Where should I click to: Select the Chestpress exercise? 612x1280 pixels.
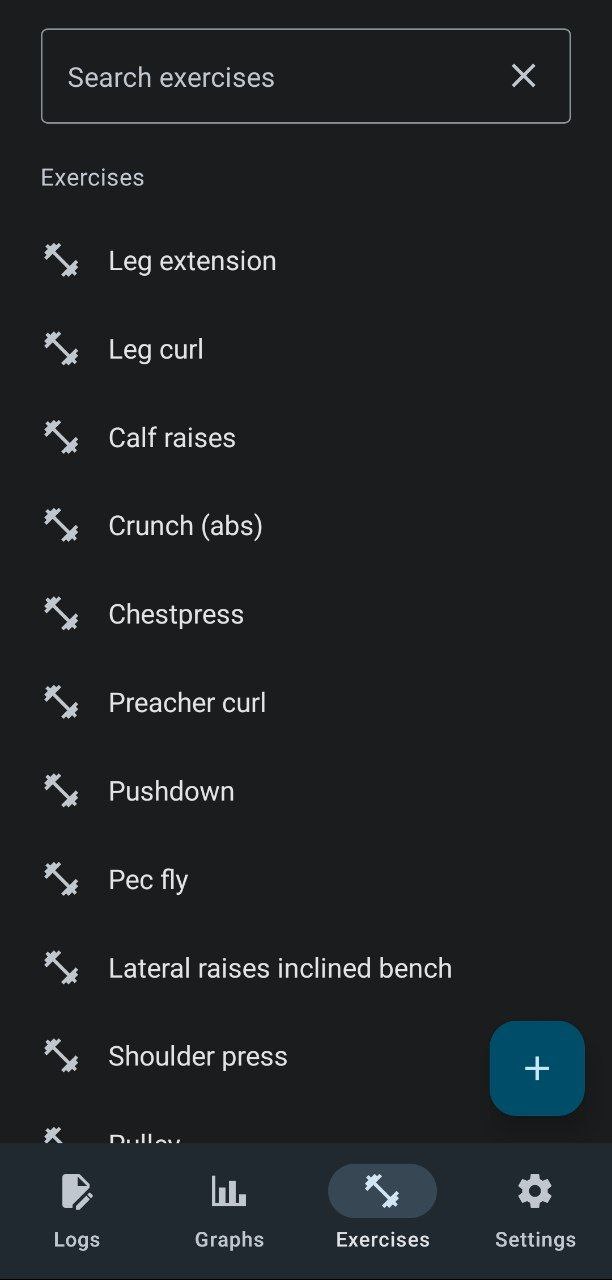tap(306, 614)
